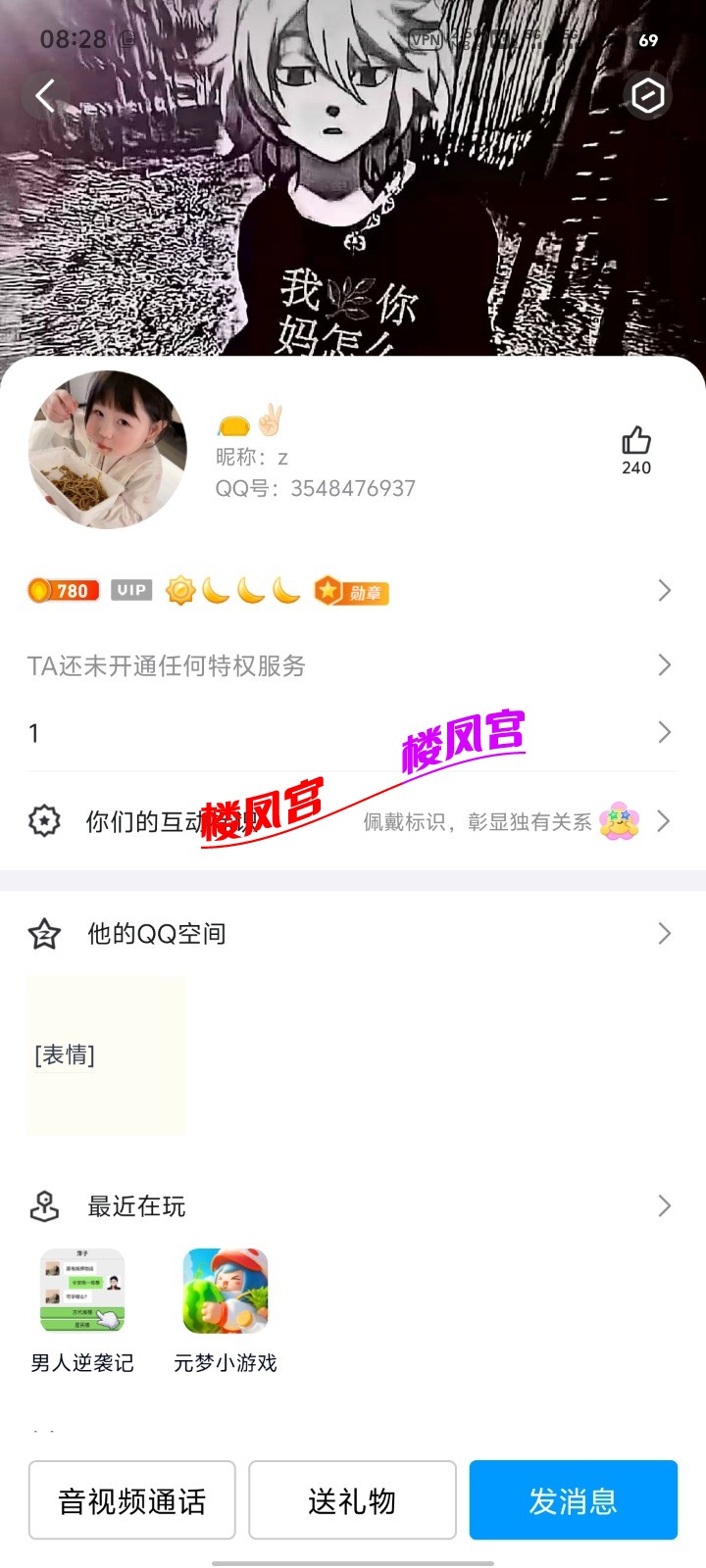Image resolution: width=706 pixels, height=1568 pixels.
Task: Open the [表情] QQ空间 post tile
Action: 107,1055
